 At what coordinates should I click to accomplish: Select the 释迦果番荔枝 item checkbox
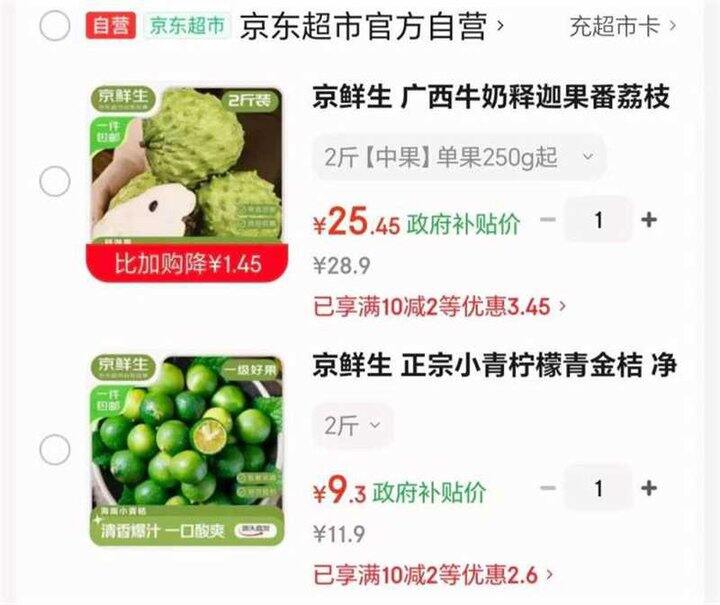point(55,181)
